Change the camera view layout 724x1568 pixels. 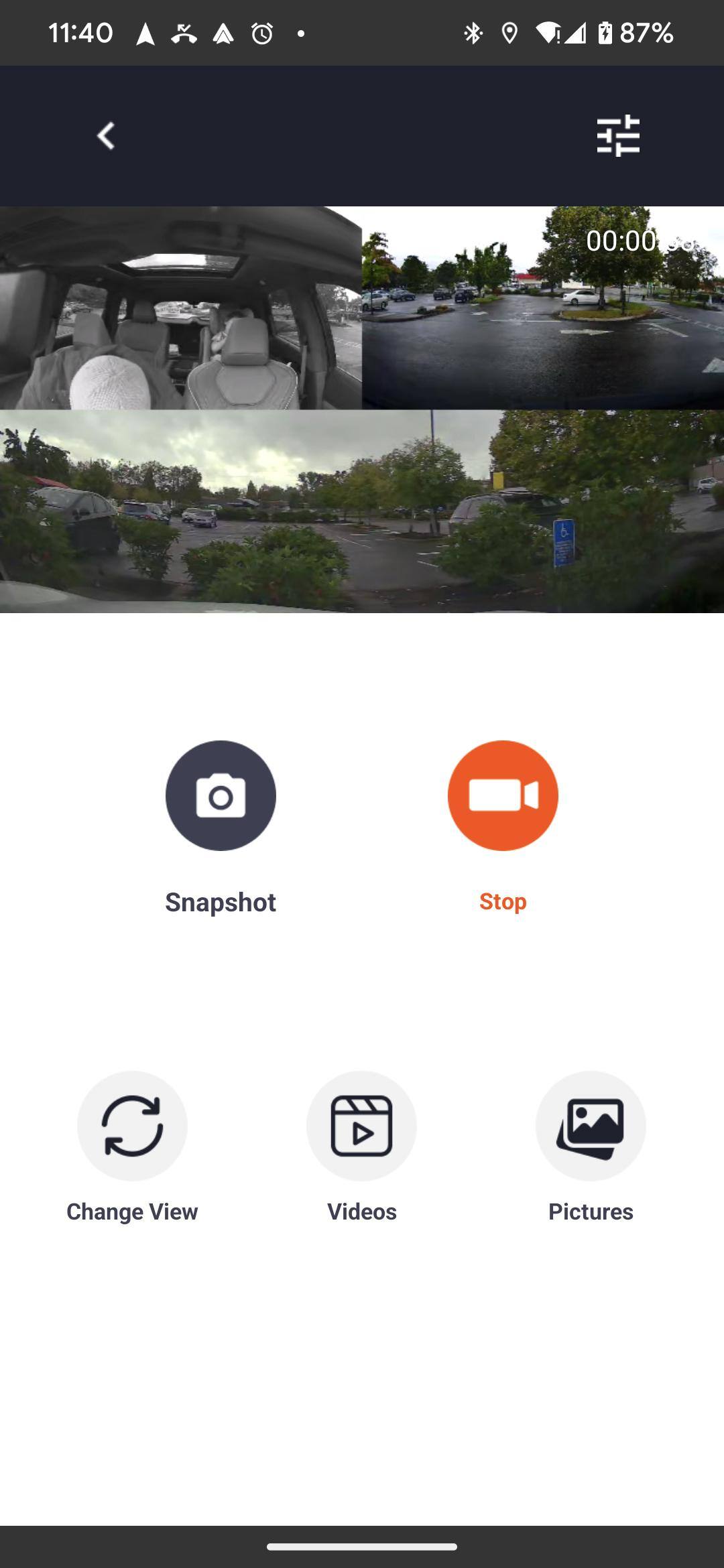132,1126
